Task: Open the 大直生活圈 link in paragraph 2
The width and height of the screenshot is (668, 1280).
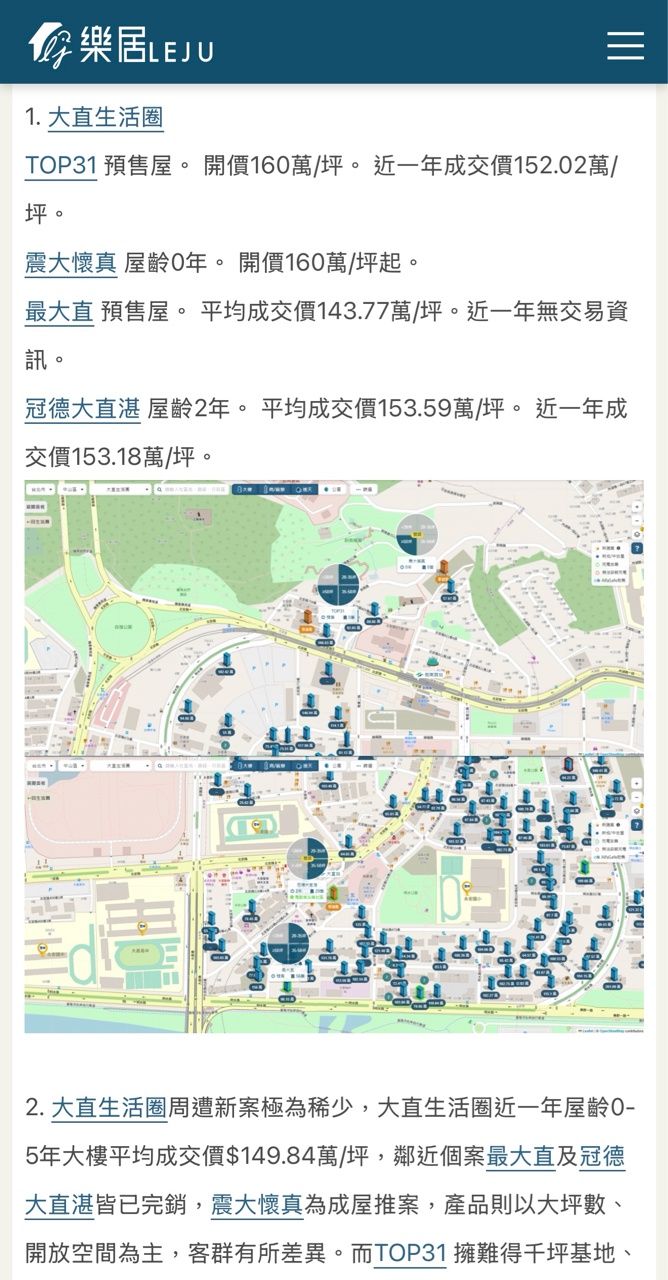Action: click(x=109, y=1107)
